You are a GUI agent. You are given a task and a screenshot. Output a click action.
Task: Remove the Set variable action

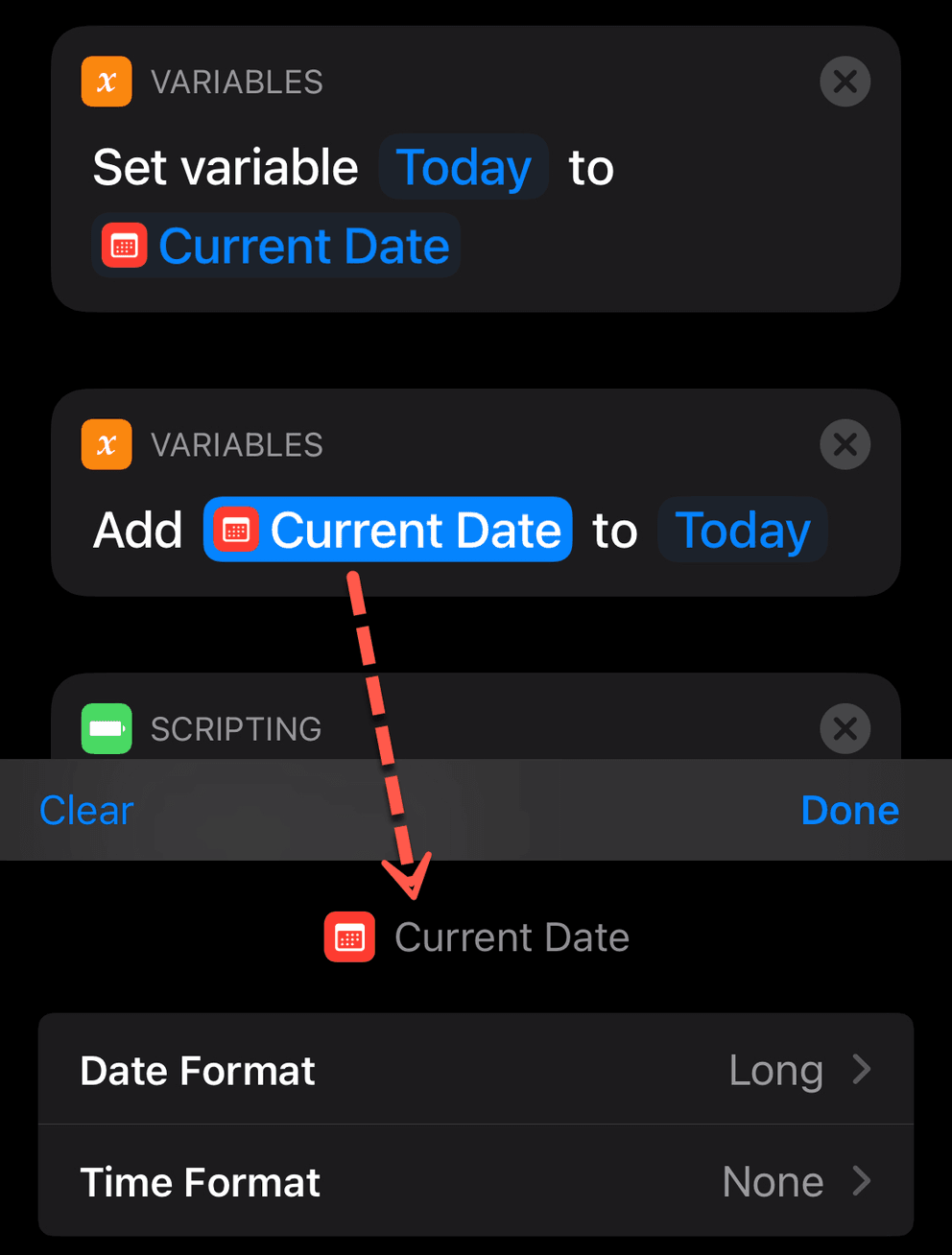[x=845, y=82]
